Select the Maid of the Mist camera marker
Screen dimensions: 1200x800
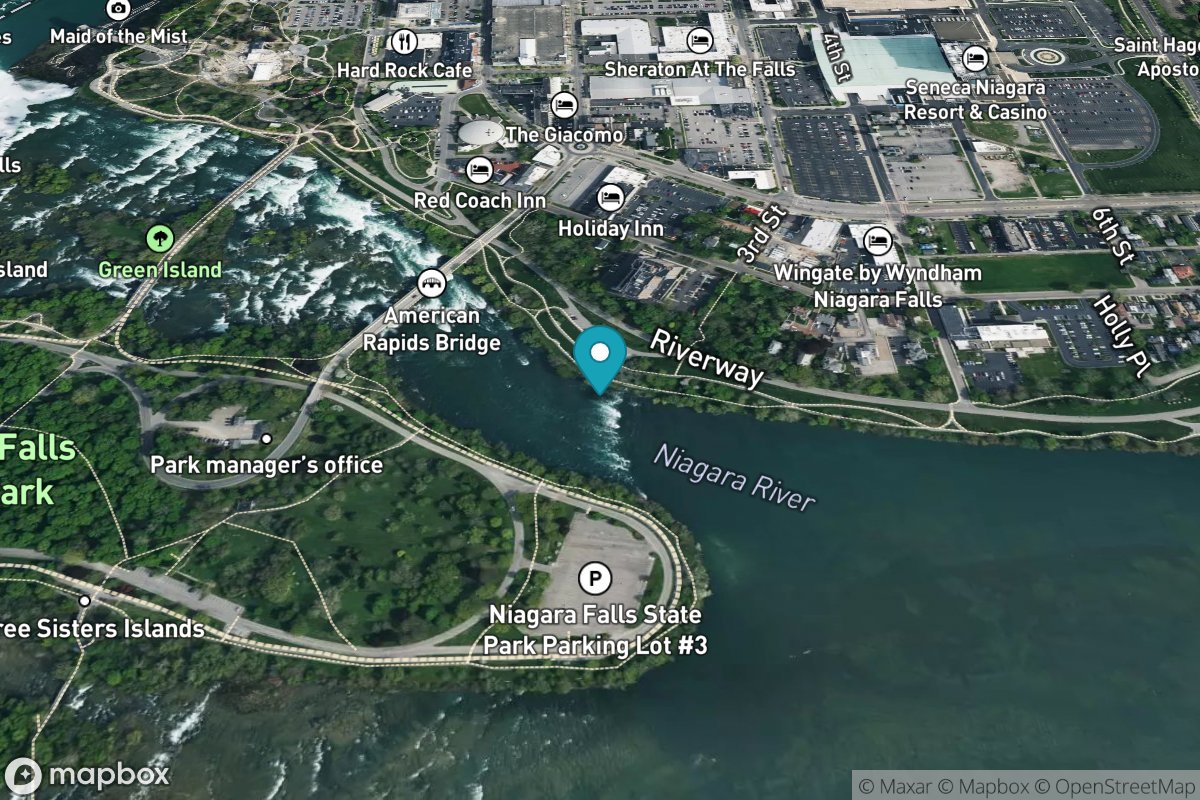(119, 9)
